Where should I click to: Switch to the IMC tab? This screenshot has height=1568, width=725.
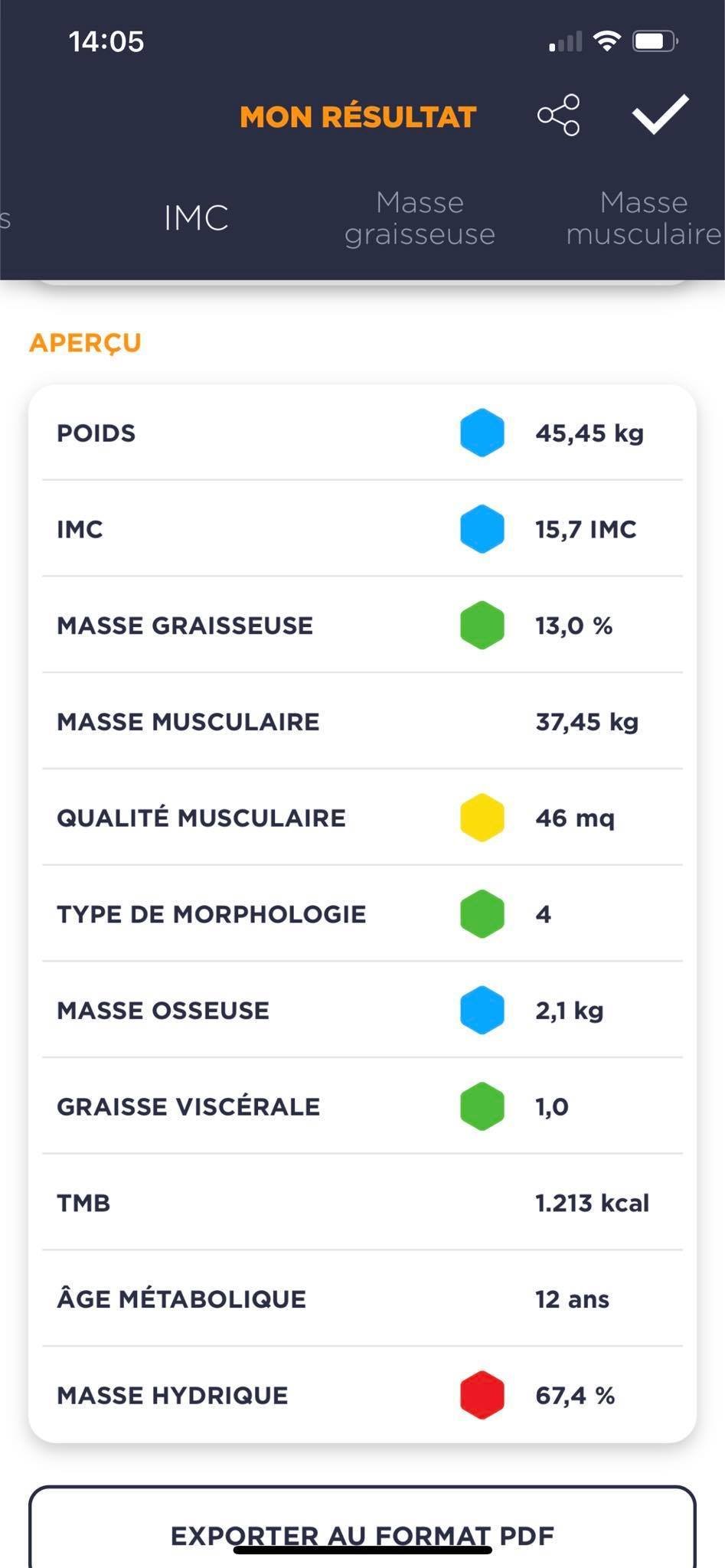click(196, 218)
